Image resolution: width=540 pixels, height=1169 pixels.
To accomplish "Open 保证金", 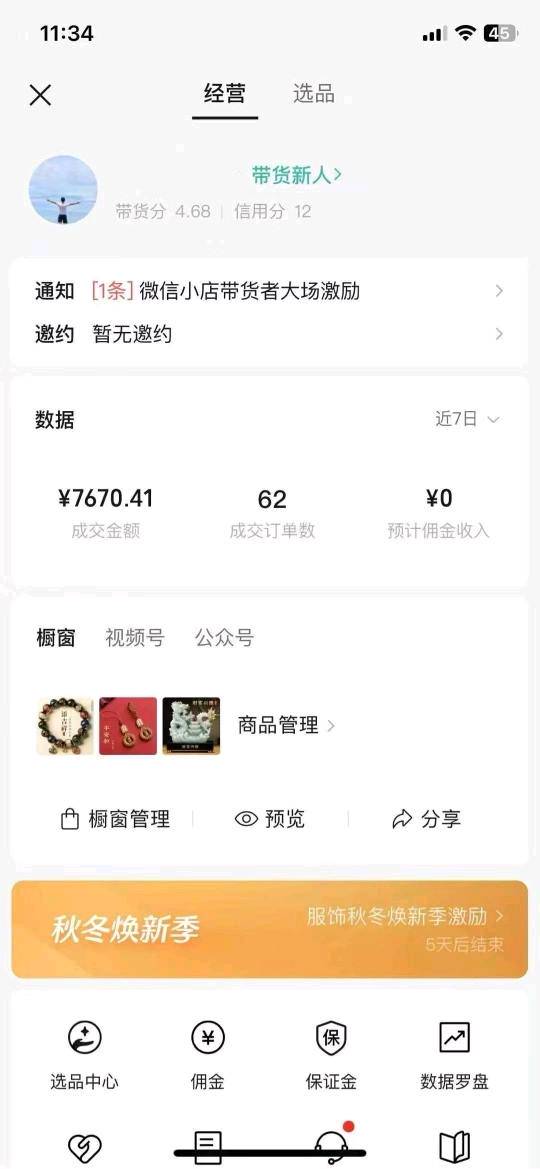I will pos(331,1054).
